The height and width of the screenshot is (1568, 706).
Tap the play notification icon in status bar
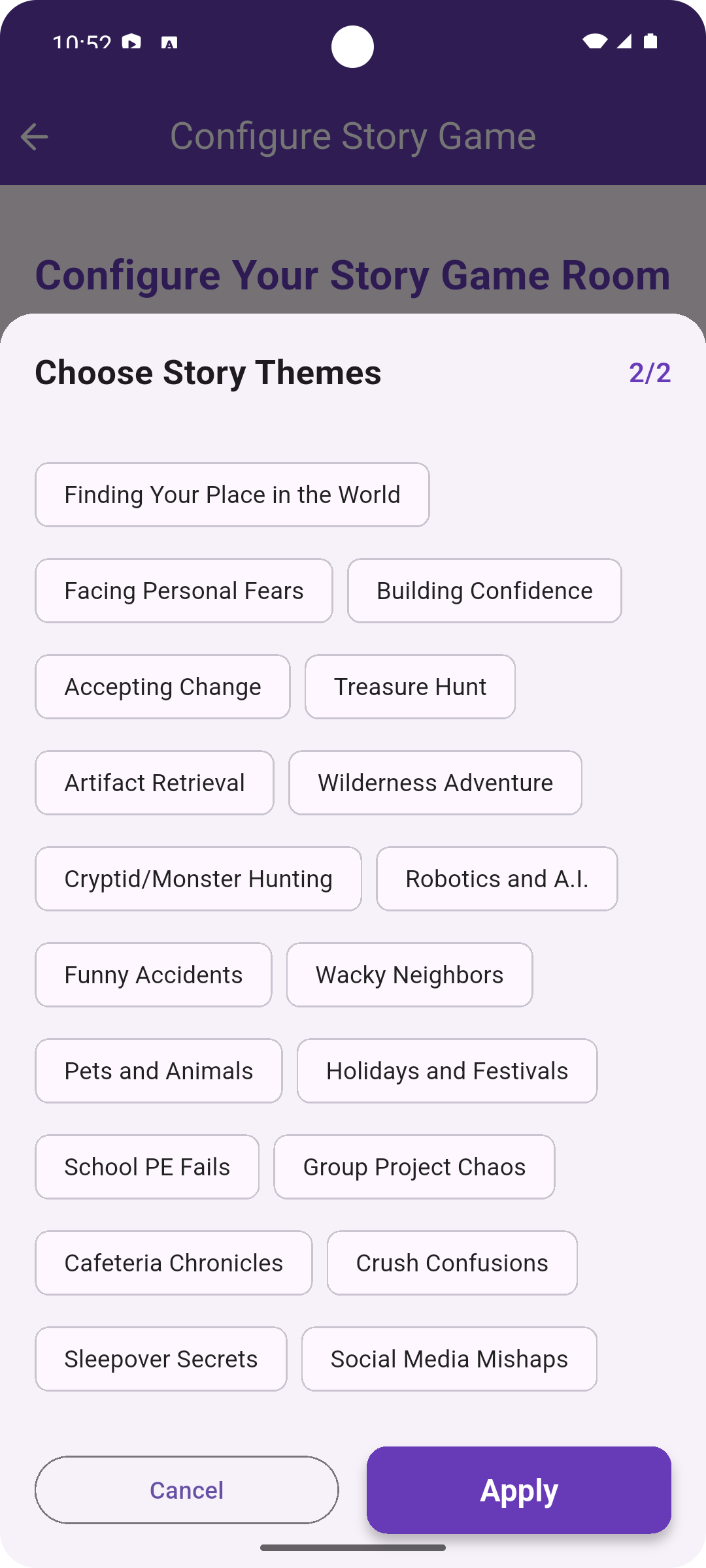131,41
